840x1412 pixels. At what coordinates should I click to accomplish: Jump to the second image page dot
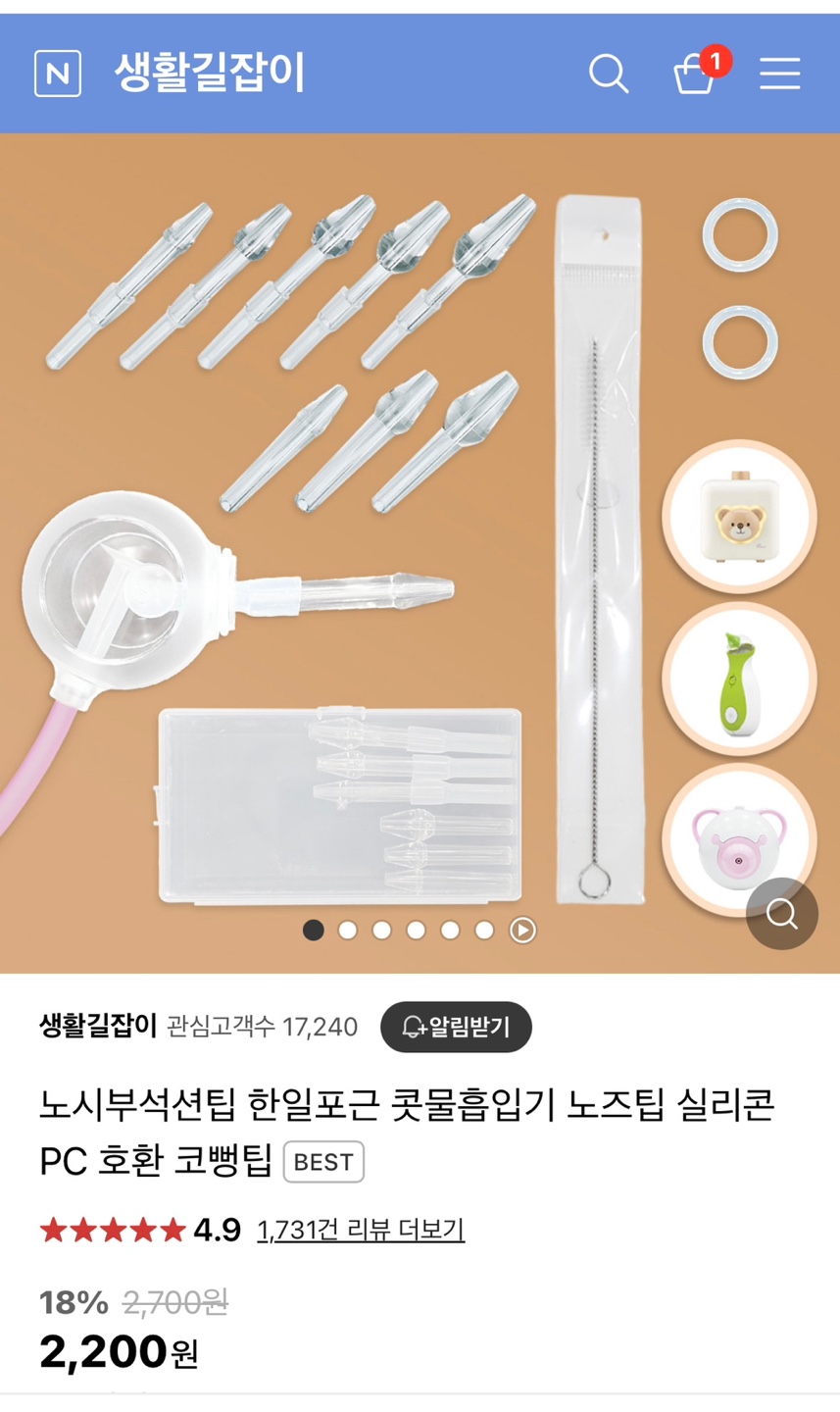(347, 930)
